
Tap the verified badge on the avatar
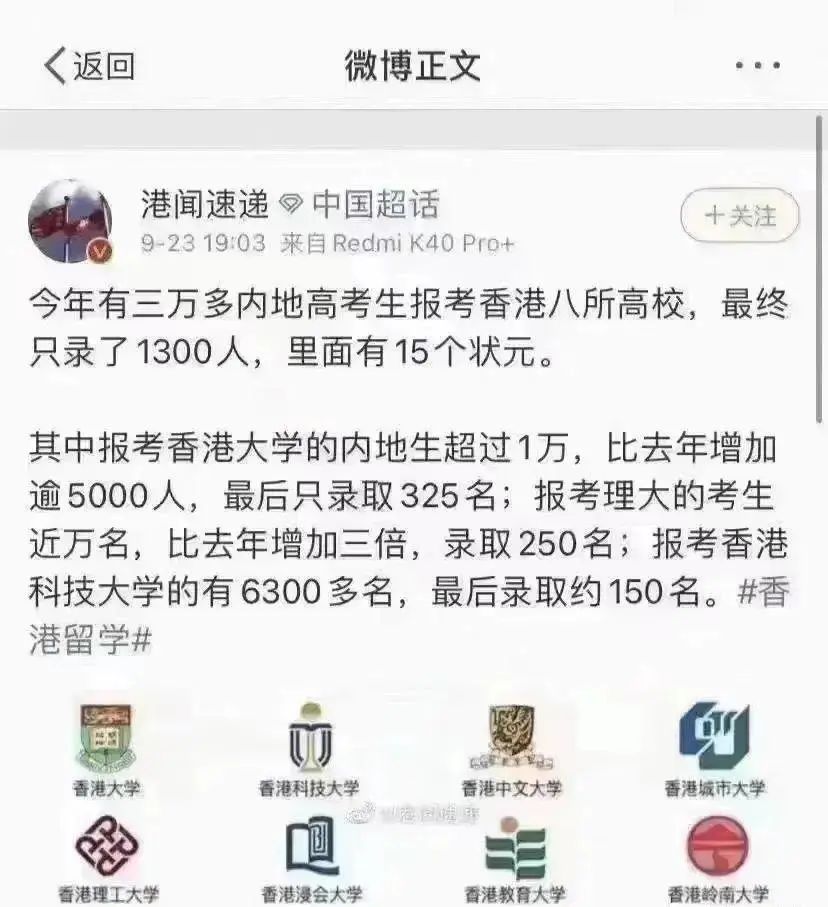click(x=100, y=247)
